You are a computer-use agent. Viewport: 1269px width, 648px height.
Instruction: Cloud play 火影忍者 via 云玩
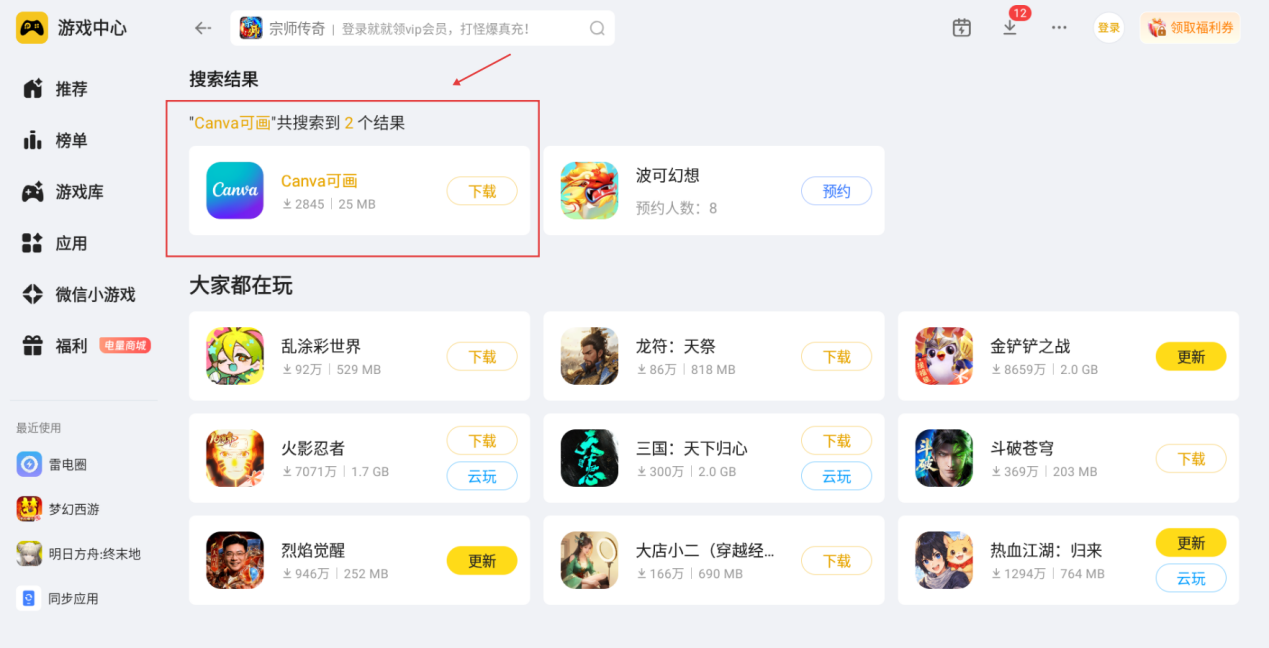[x=482, y=477]
